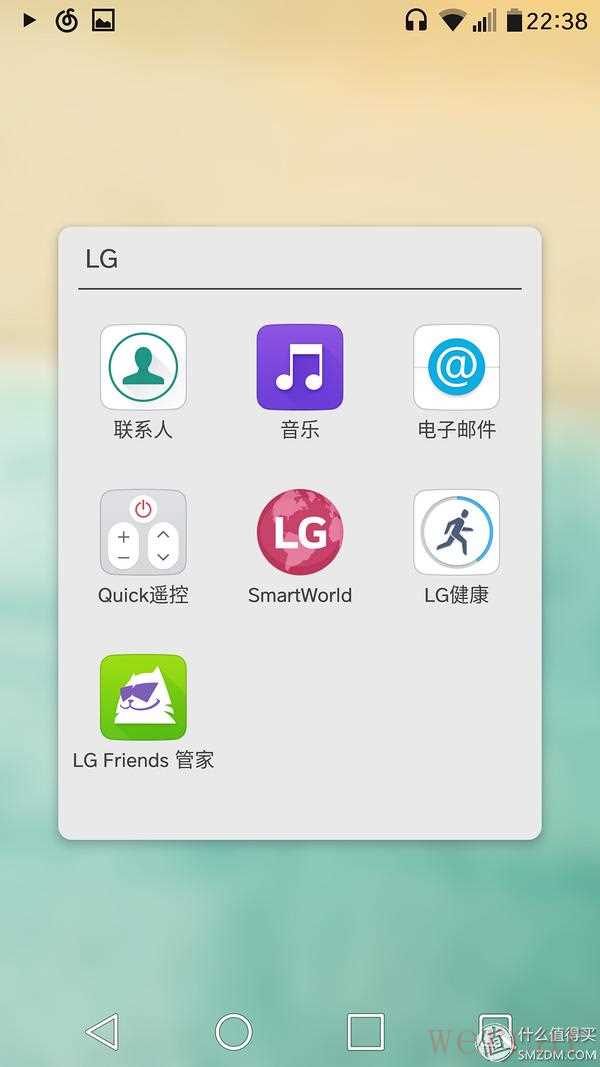The height and width of the screenshot is (1067, 600).
Task: Open the 联系人 contacts app
Action: pos(143,367)
